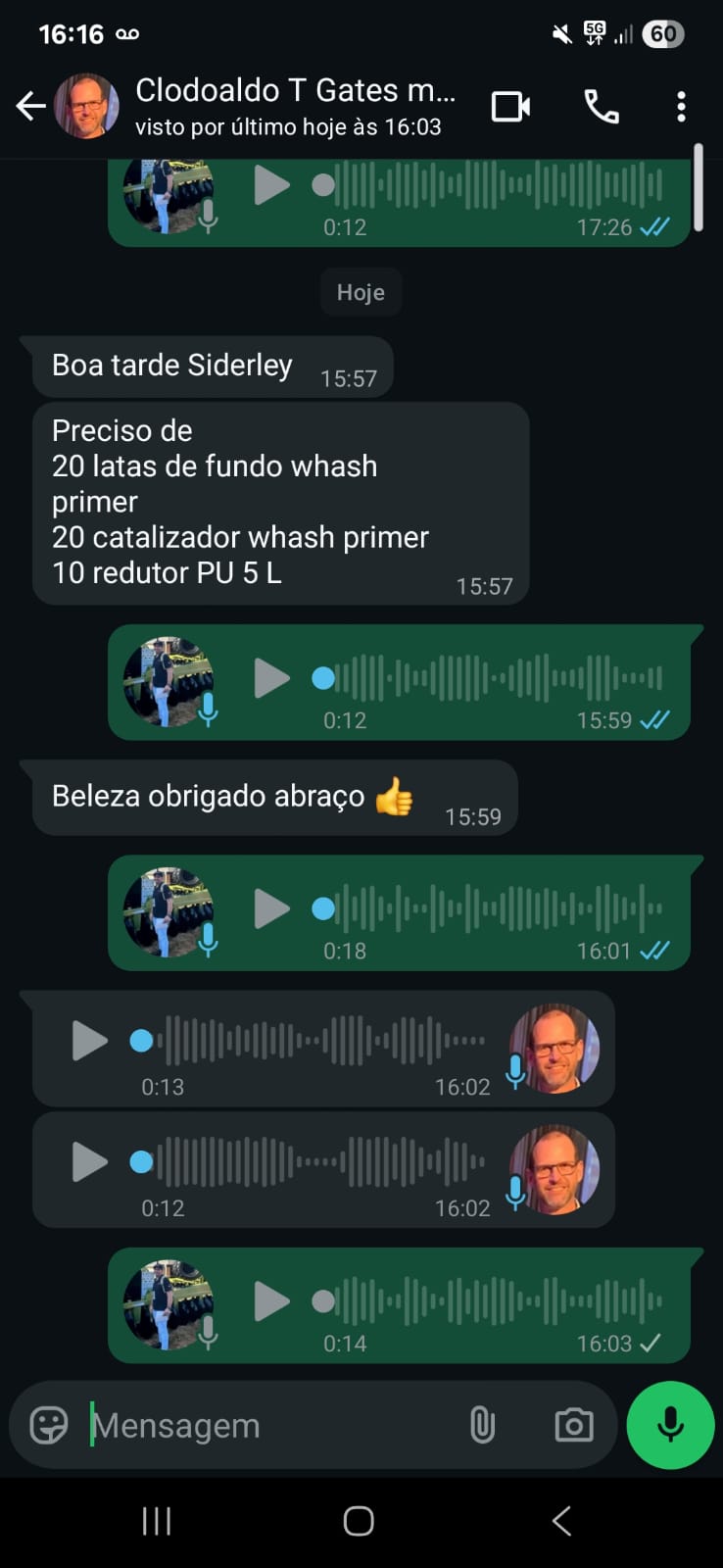Attach a file to the chat
This screenshot has width=723, height=1568.
click(482, 1425)
